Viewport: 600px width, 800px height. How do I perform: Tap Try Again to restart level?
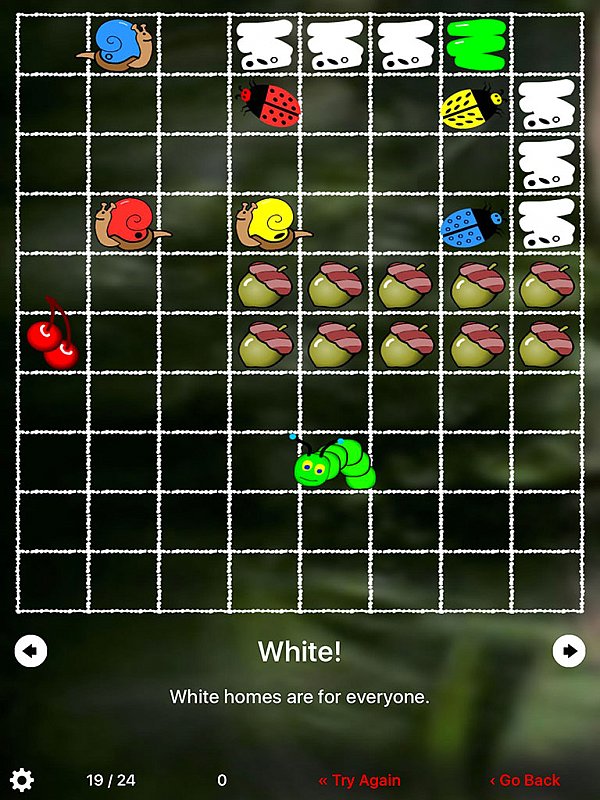point(359,780)
